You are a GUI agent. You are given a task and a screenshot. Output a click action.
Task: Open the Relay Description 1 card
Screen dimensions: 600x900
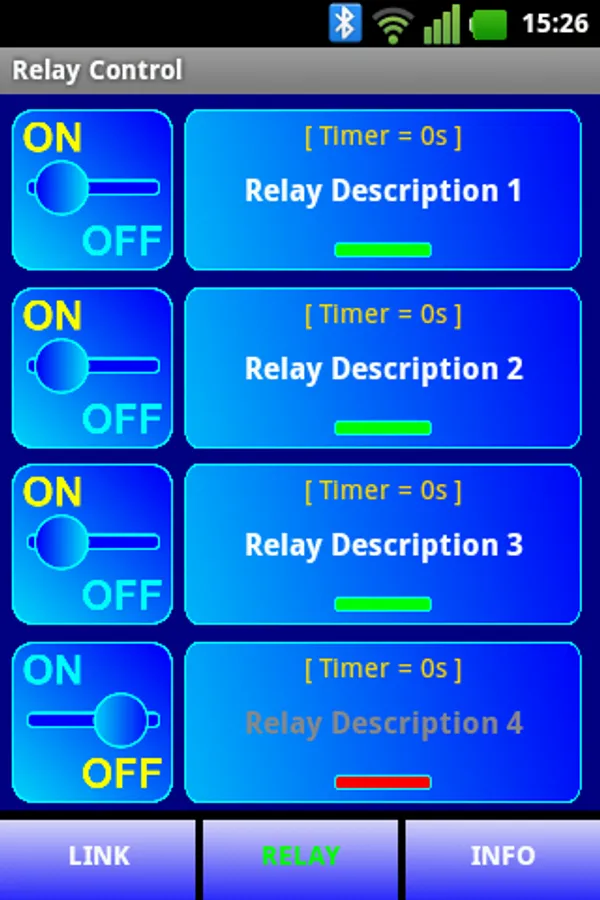(x=383, y=190)
